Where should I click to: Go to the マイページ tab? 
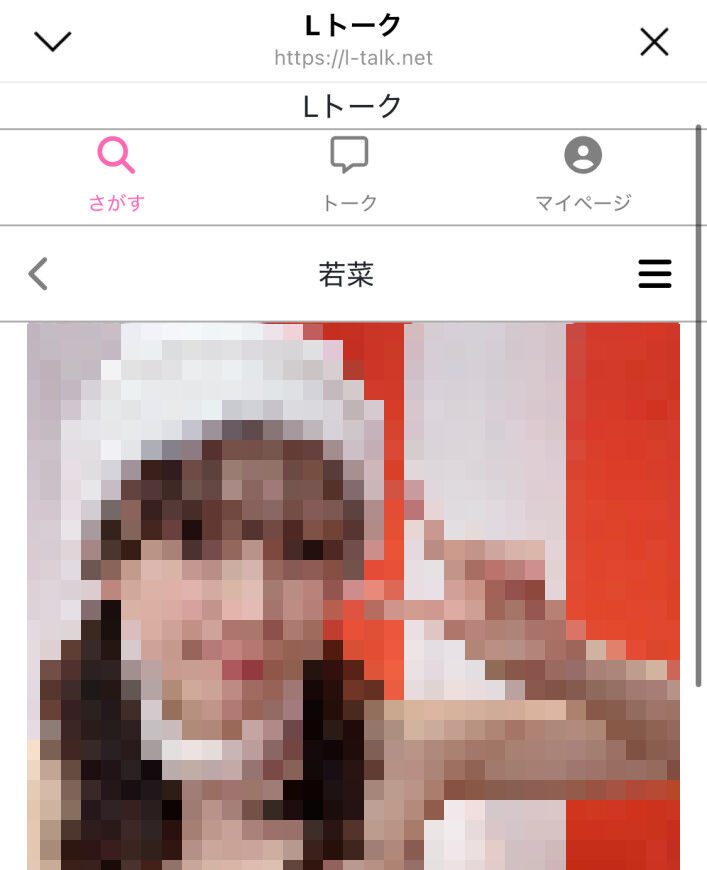point(582,176)
